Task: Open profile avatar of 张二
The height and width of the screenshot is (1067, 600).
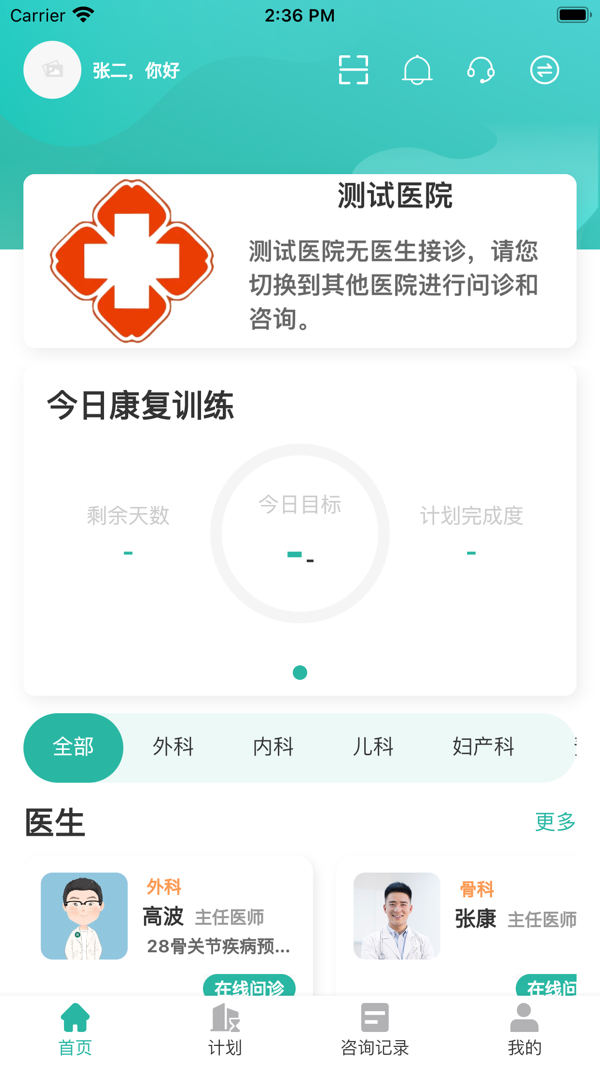Action: (52, 70)
